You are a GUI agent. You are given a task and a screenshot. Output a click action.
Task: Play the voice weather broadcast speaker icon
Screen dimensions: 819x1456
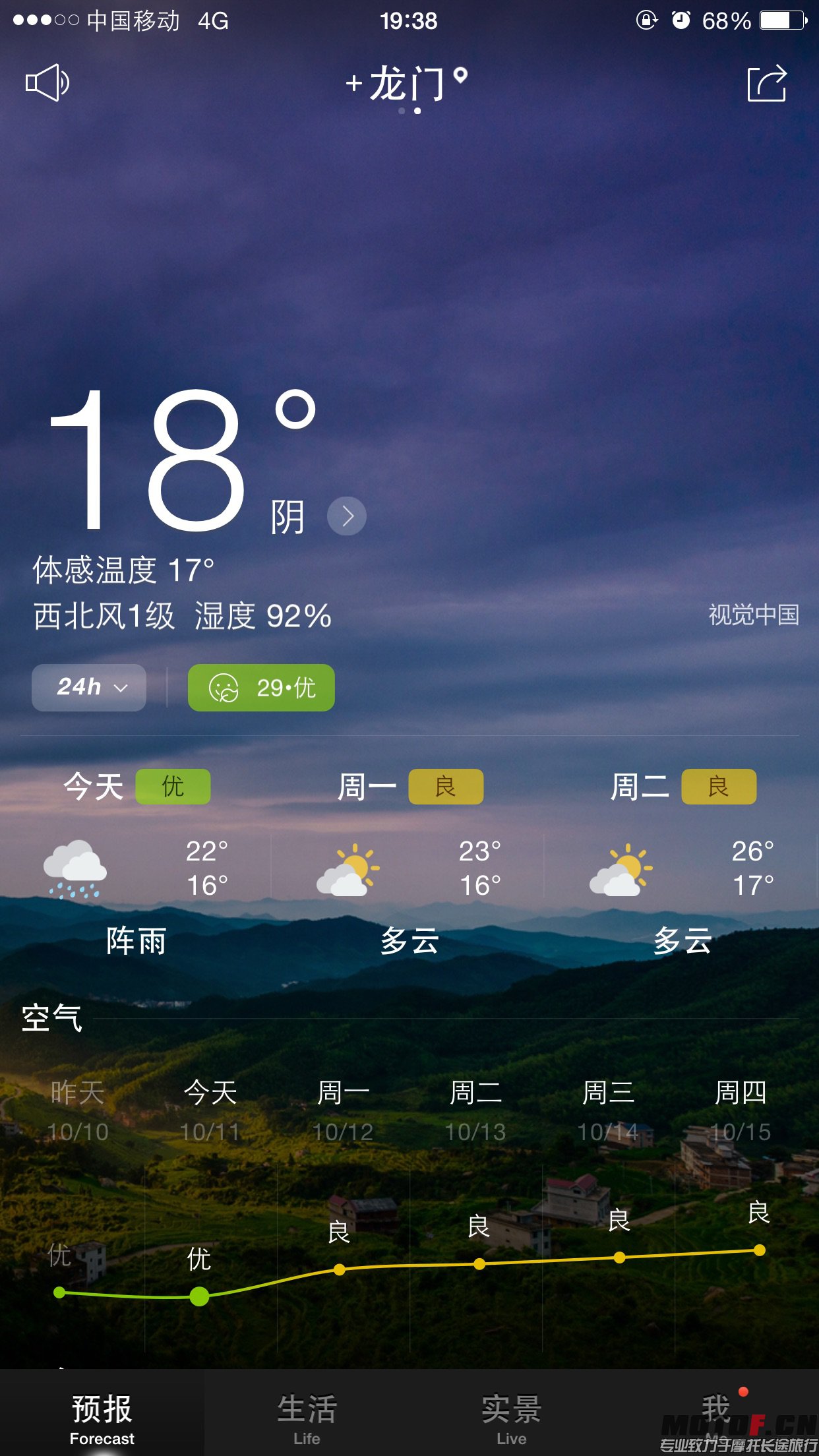47,83
